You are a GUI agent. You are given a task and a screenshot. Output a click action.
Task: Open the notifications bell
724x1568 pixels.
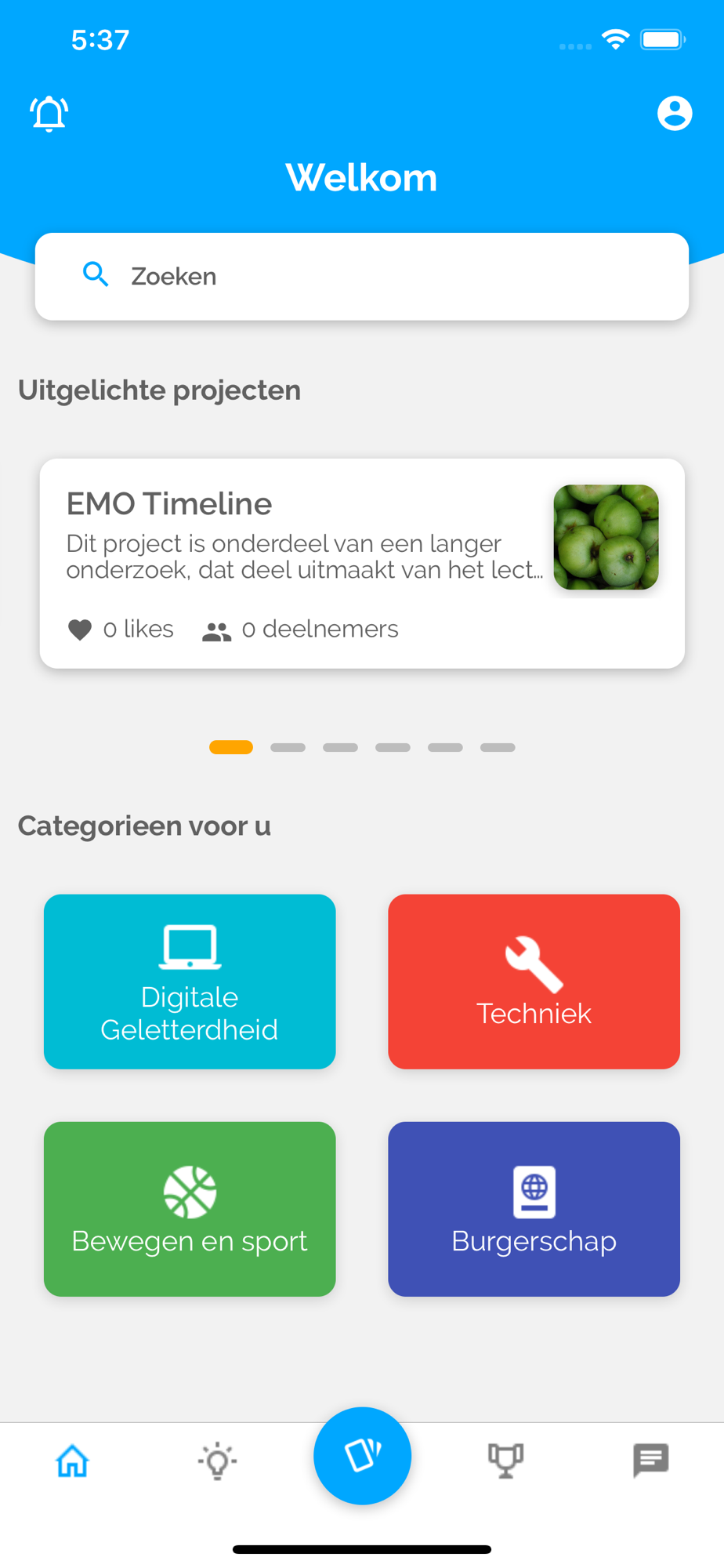[49, 114]
